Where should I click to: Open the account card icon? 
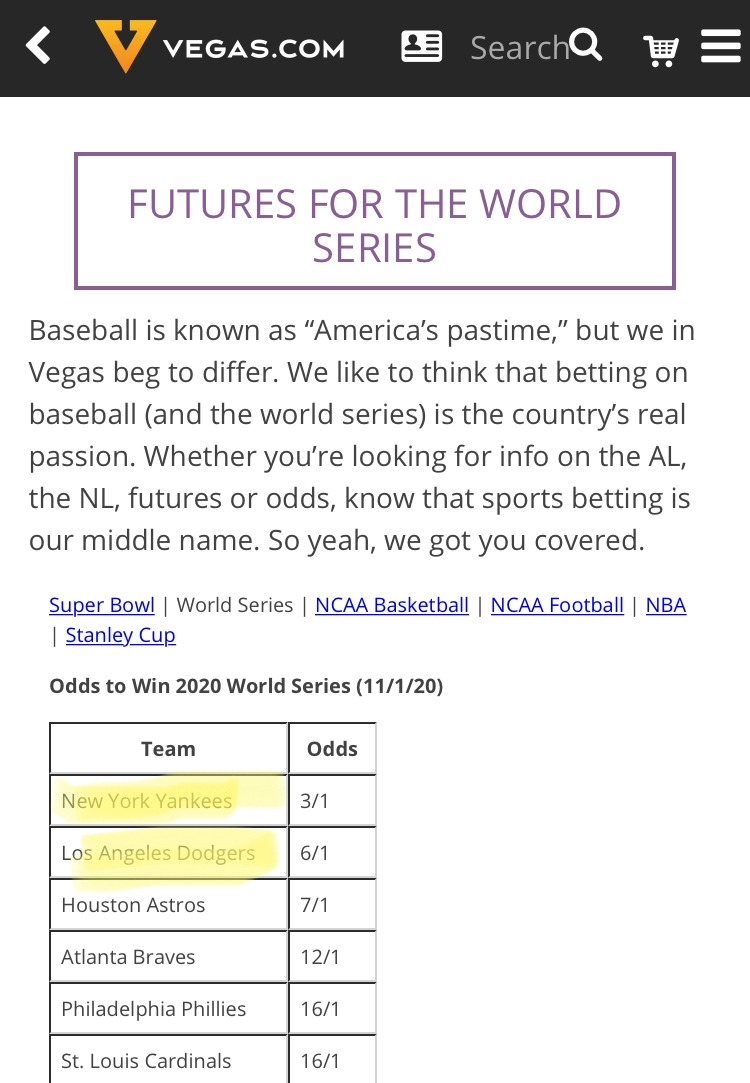(421, 47)
